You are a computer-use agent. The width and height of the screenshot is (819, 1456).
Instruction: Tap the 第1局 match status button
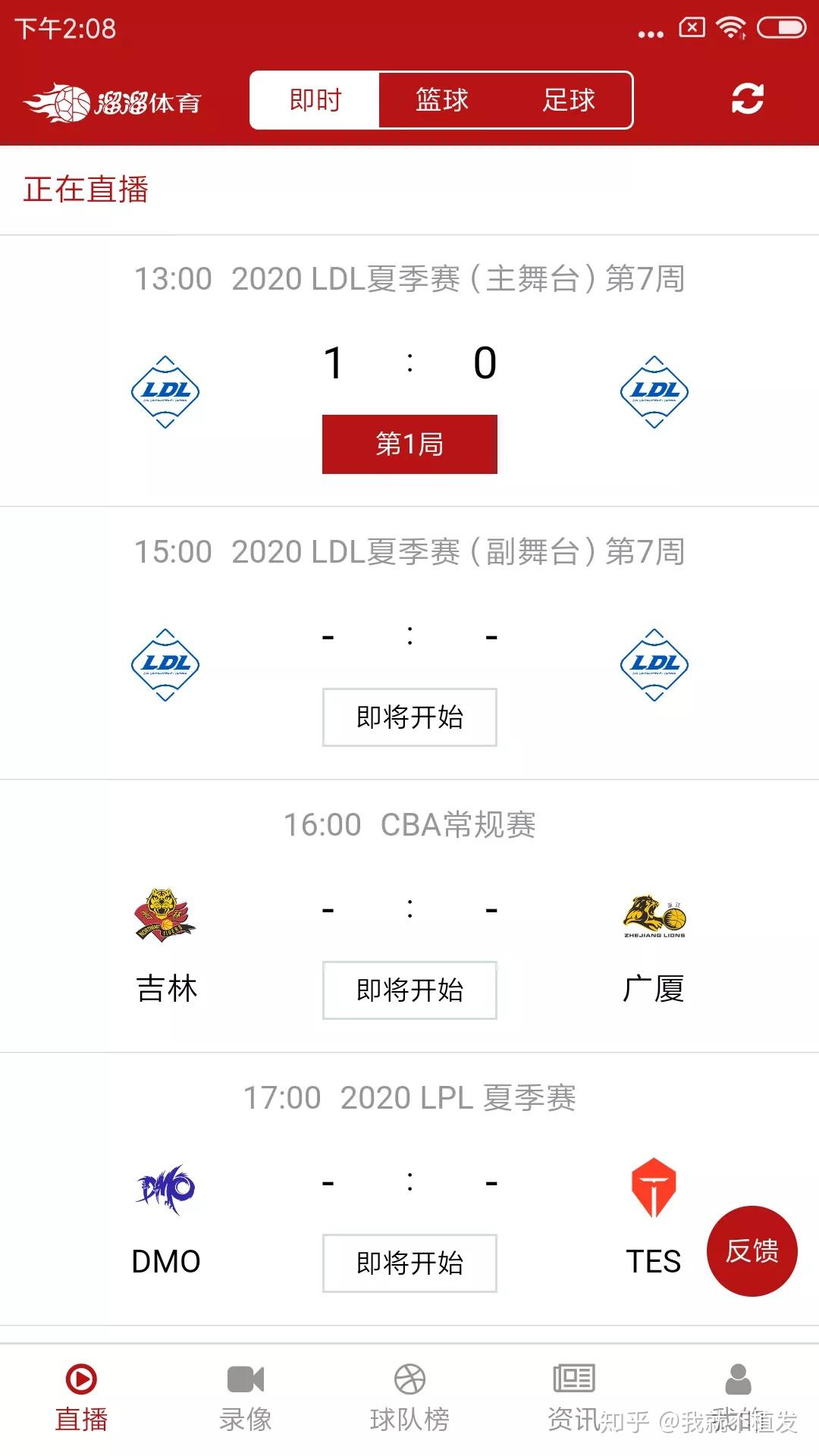tap(409, 444)
